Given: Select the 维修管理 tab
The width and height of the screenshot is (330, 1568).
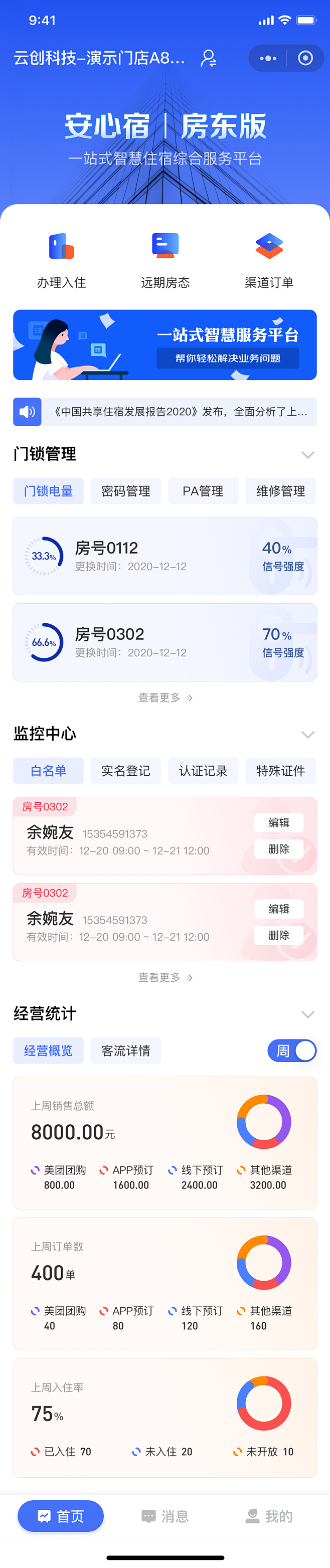Looking at the screenshot, I should tap(280, 491).
